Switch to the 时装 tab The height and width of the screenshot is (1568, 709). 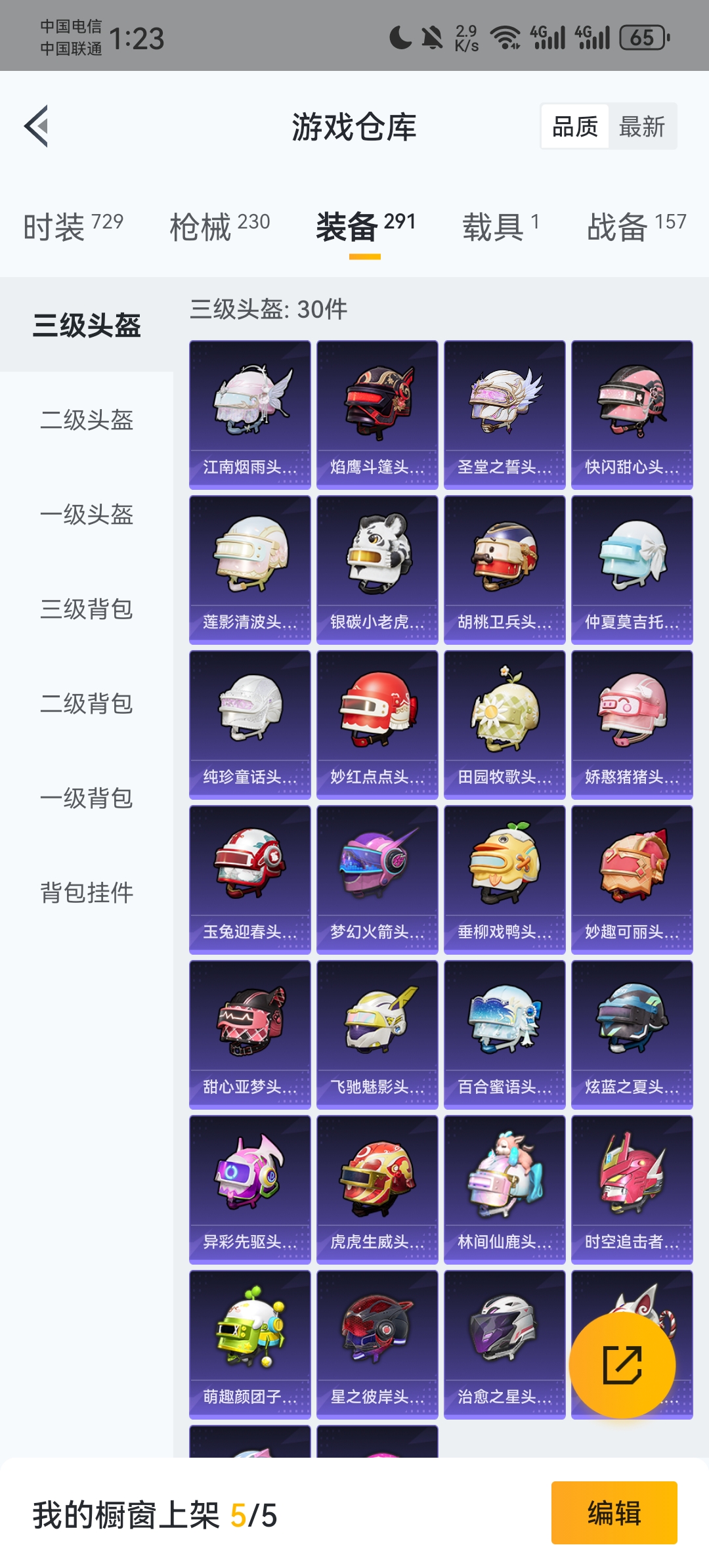coord(73,227)
